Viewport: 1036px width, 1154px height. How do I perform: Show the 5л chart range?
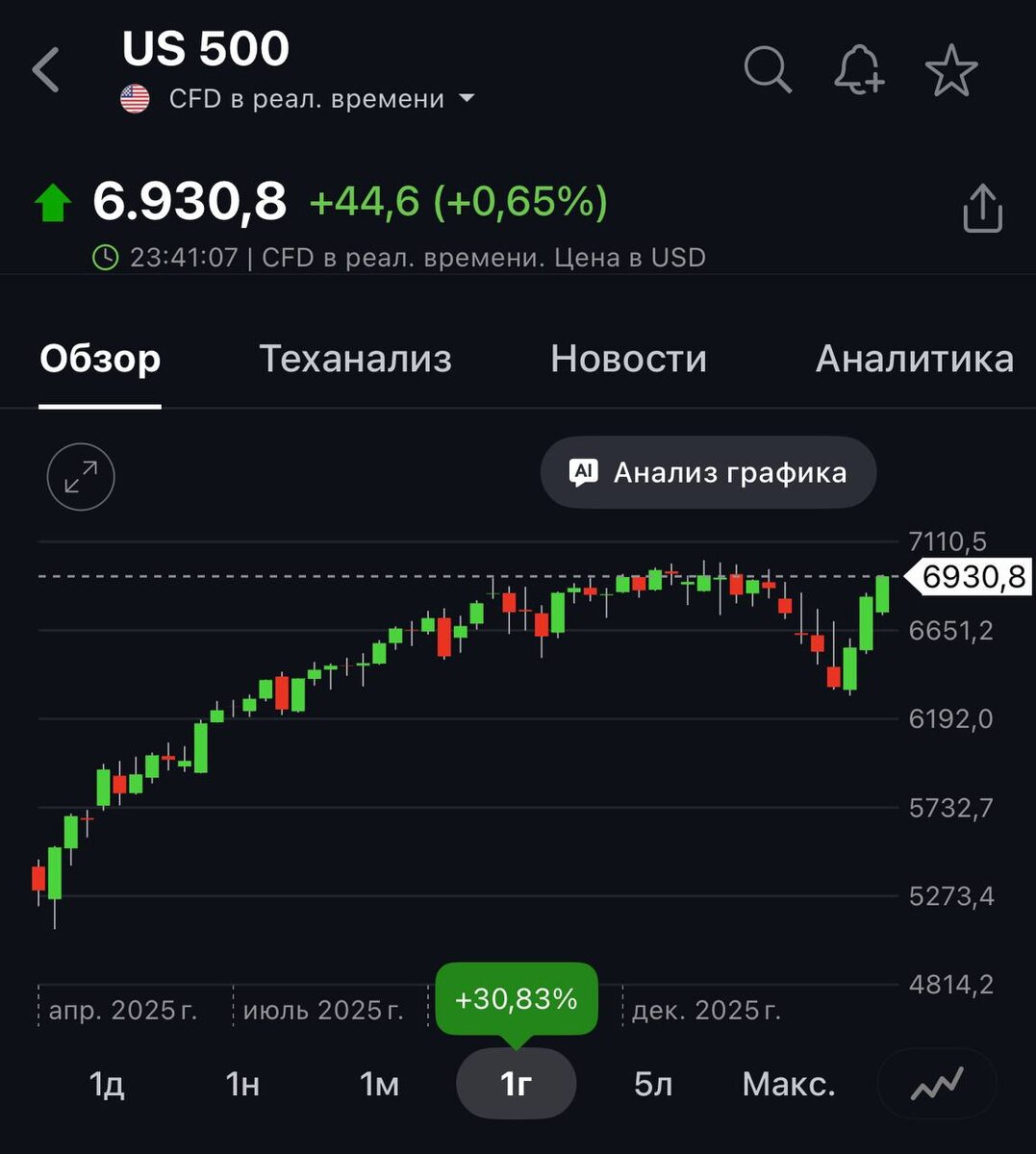[x=652, y=1084]
